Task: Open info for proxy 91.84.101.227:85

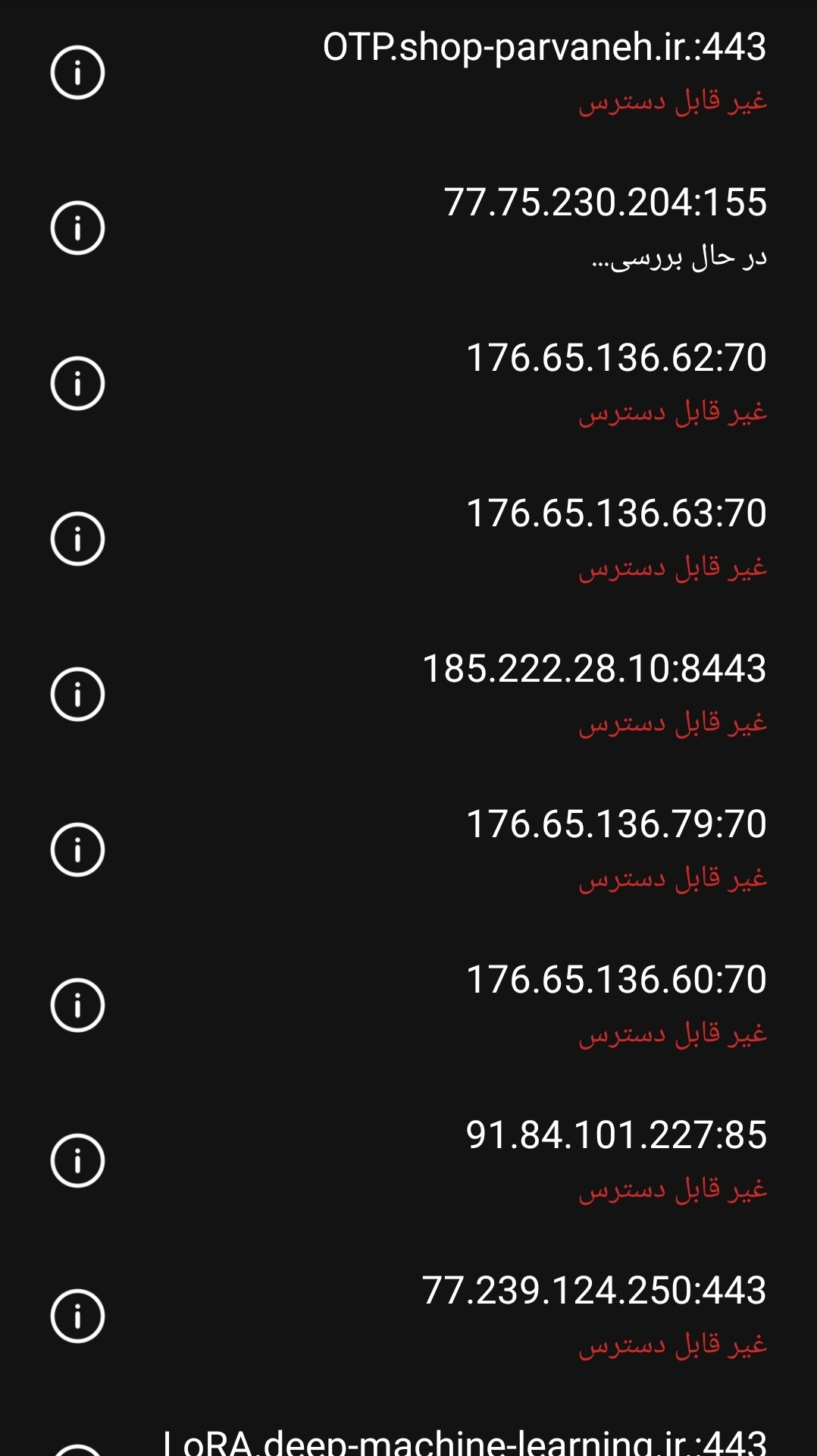Action: tap(77, 1160)
